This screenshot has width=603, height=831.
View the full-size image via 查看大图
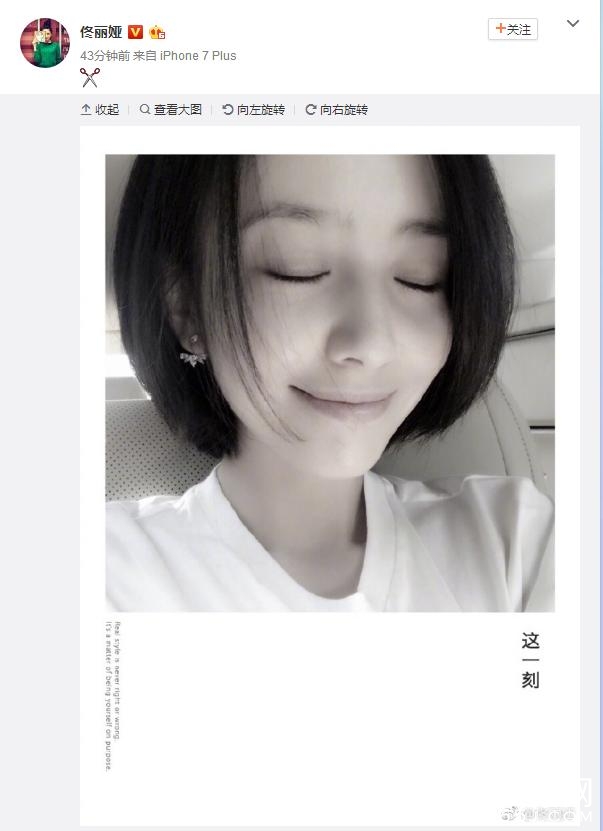pos(171,109)
